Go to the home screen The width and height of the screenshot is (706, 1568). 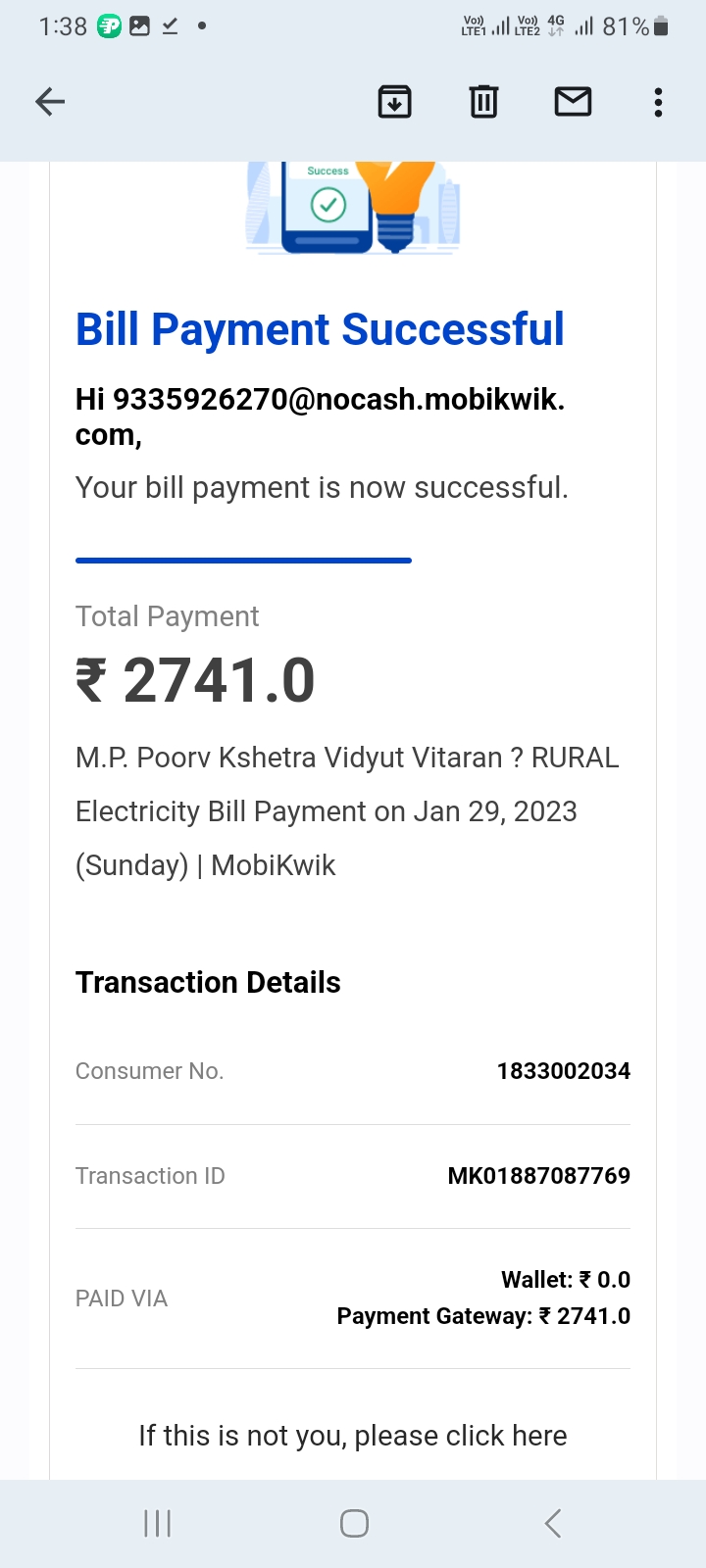pos(354,1523)
